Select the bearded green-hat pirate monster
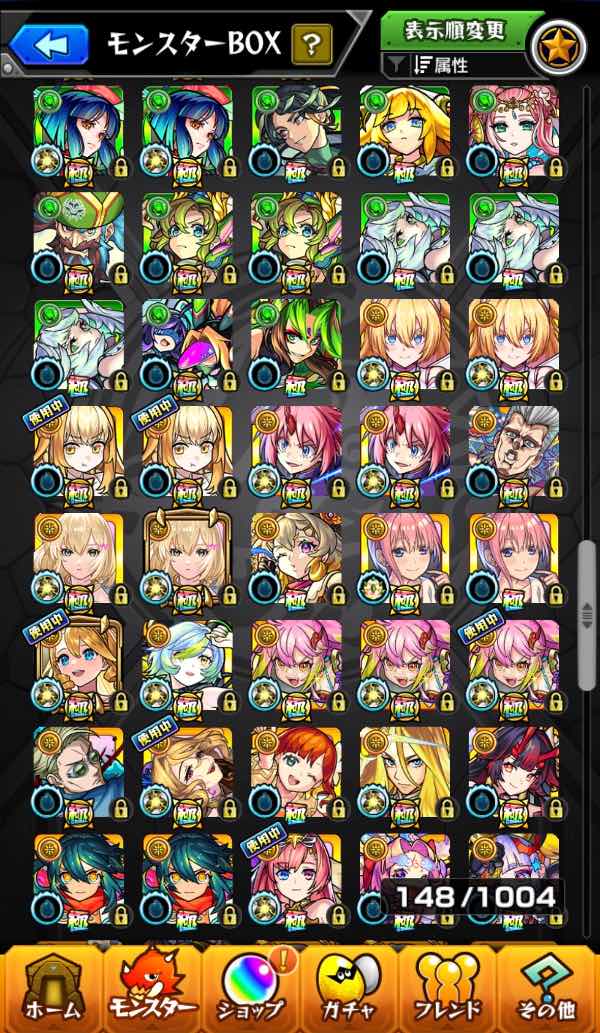The height and width of the screenshot is (1033, 600). tap(79, 238)
